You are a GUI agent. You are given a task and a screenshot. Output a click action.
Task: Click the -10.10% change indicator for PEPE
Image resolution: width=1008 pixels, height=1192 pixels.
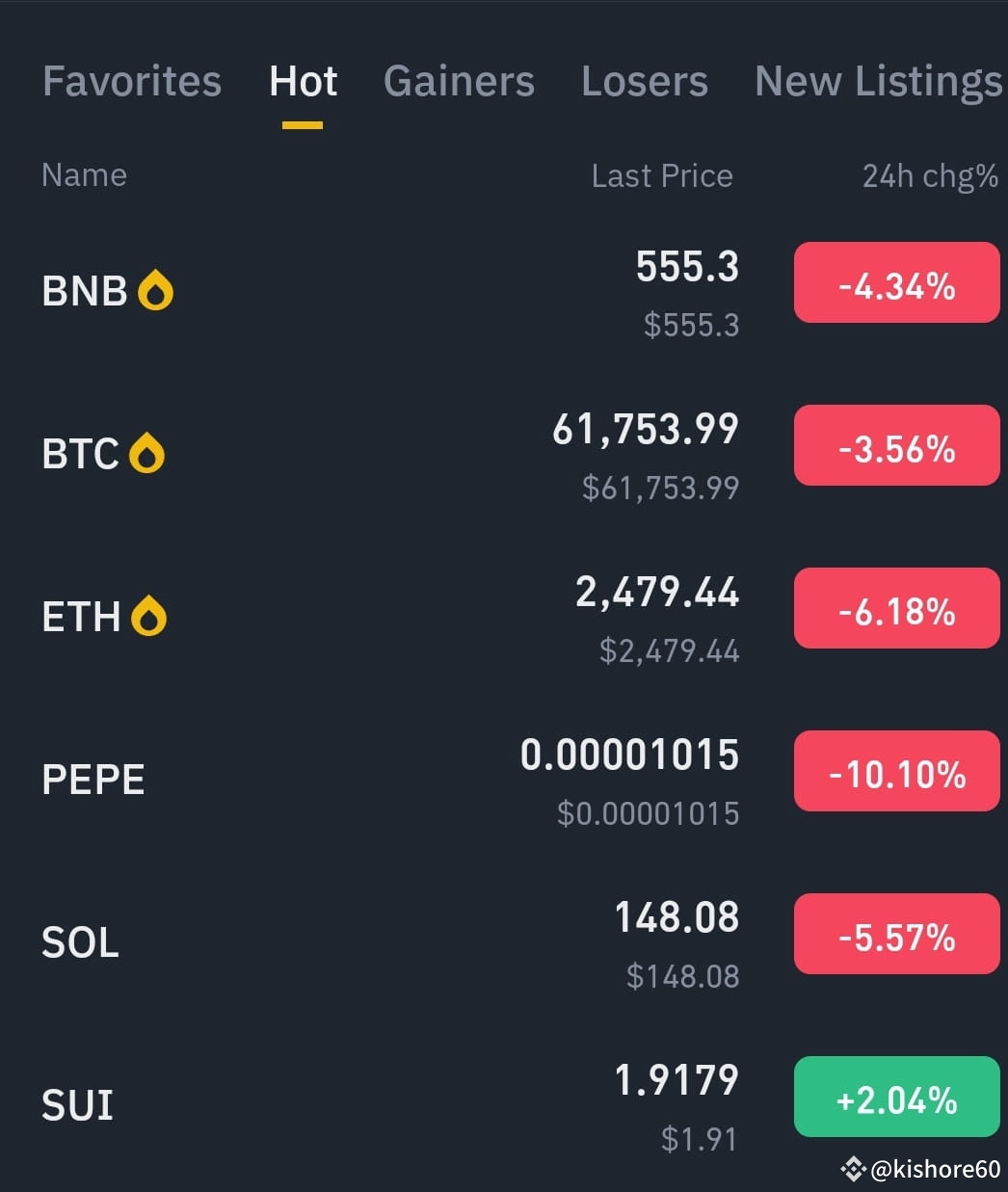(896, 771)
